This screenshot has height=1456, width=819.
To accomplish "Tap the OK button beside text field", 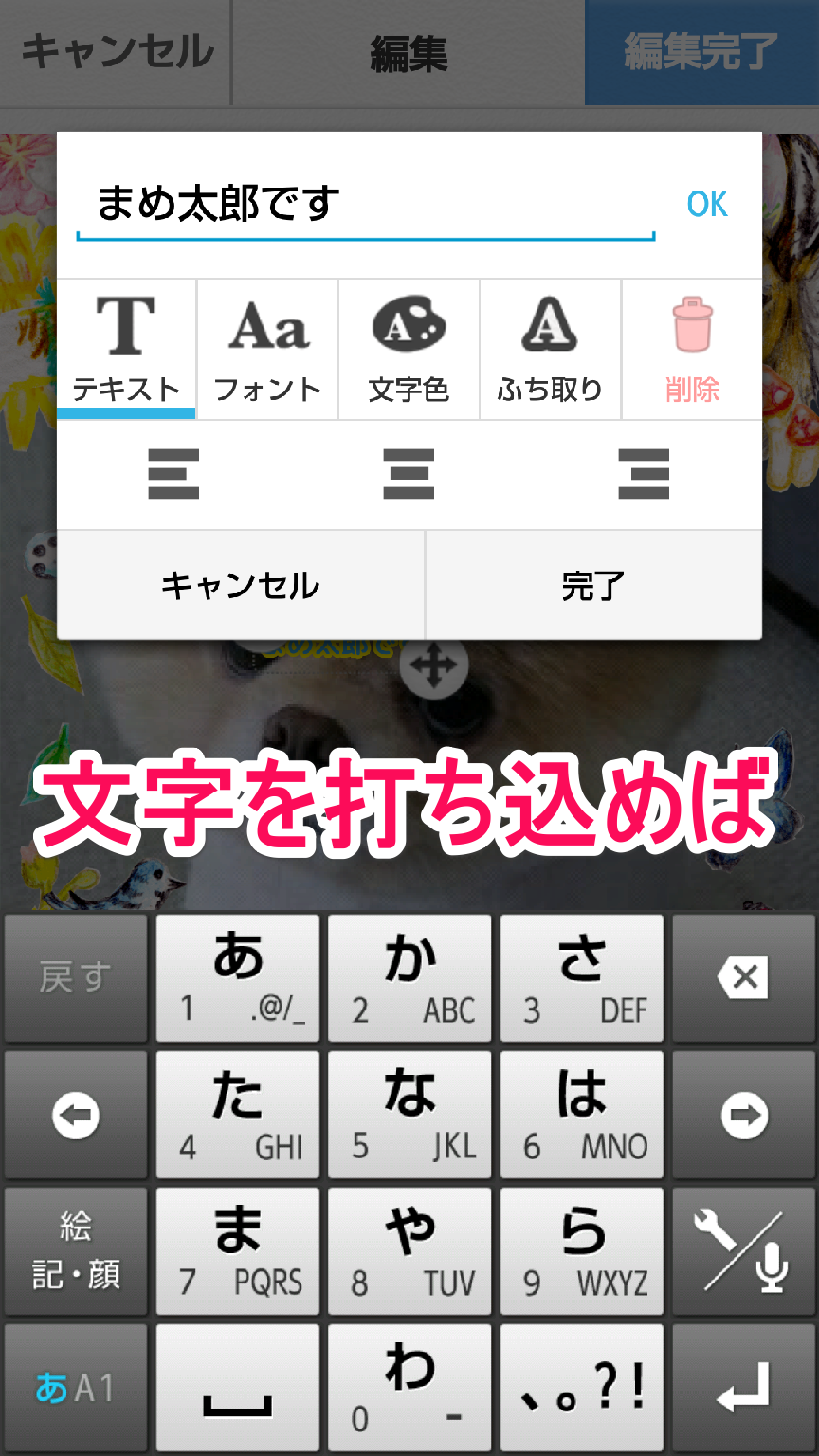I will pos(707,204).
